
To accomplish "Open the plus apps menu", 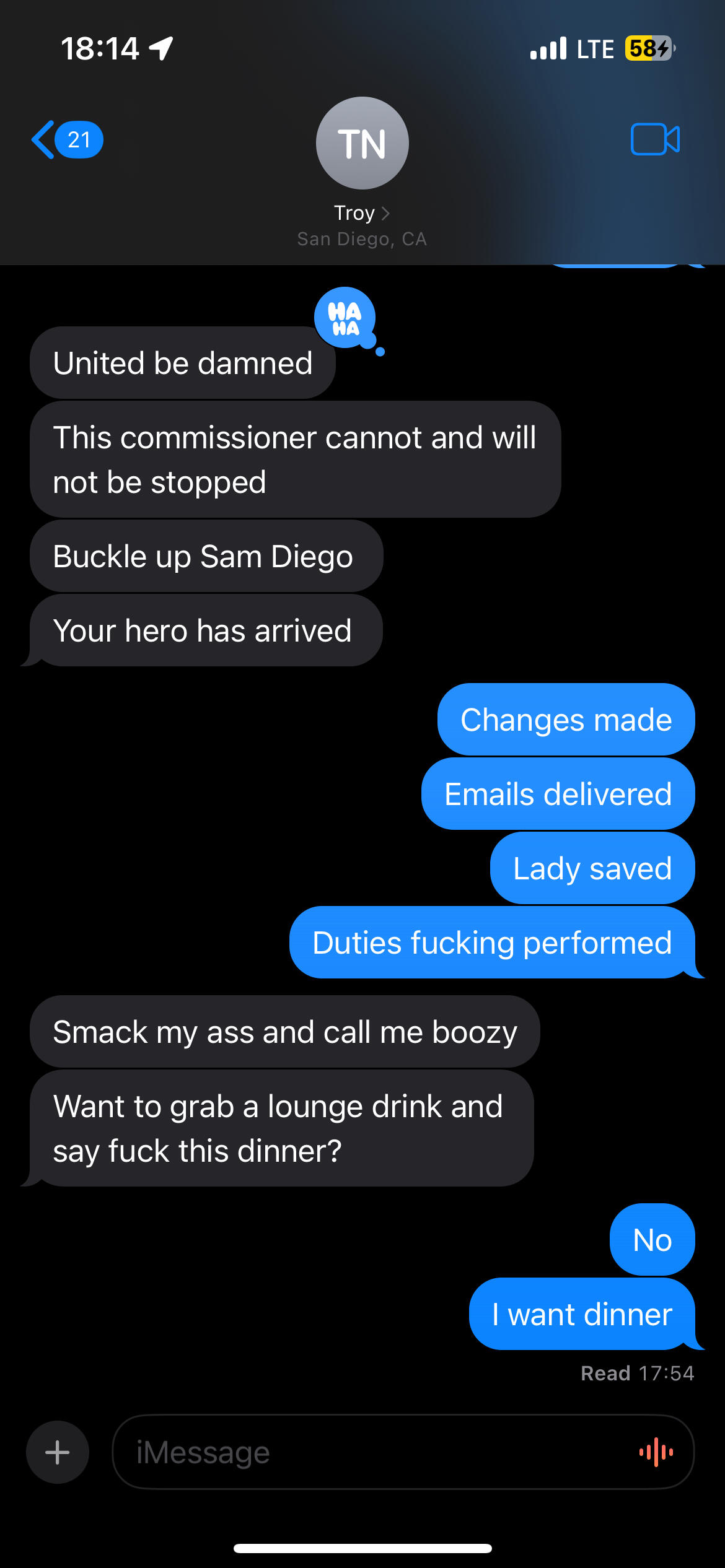I will point(58,1452).
